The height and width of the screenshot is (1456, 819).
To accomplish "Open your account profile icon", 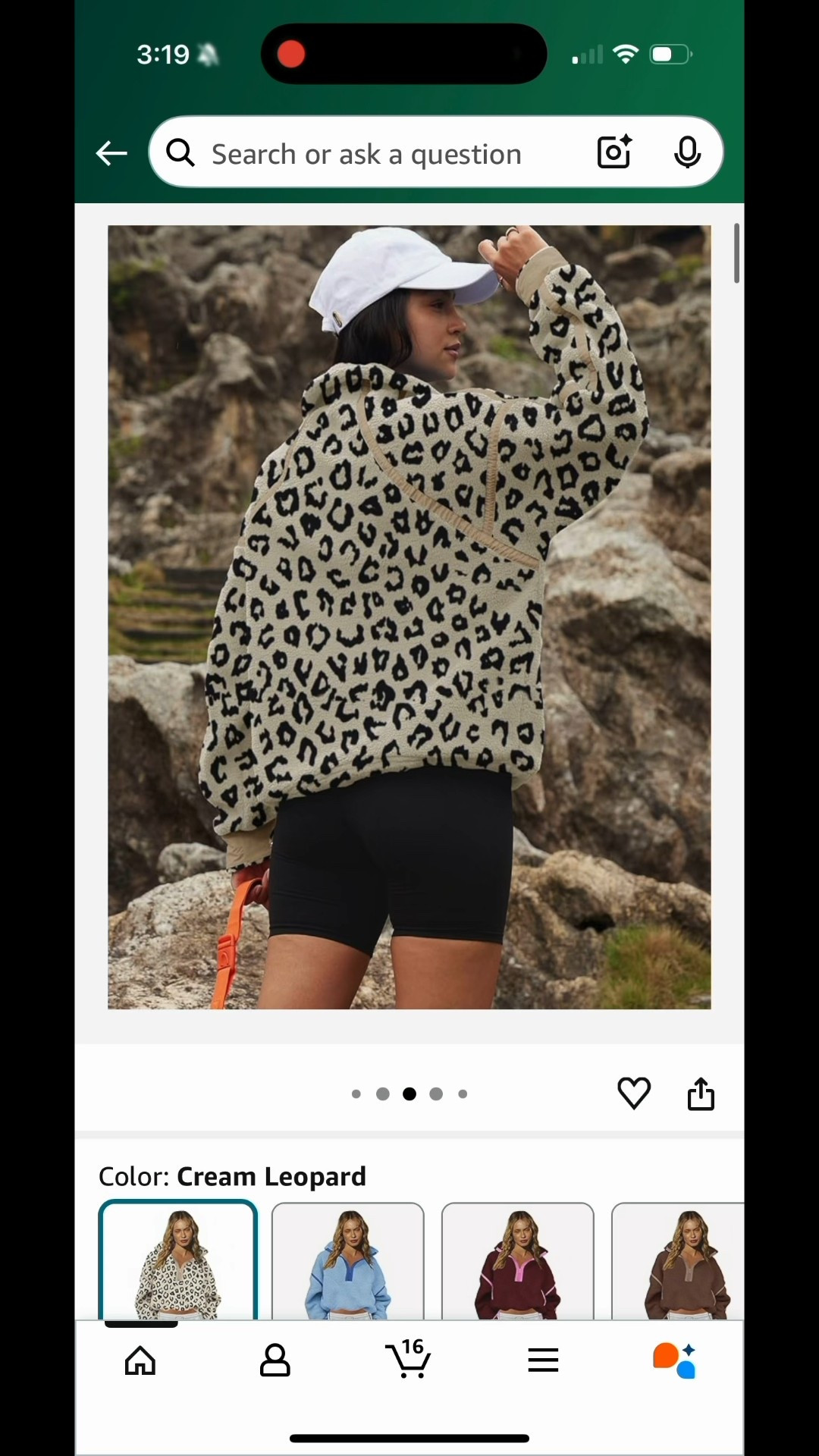I will pos(275,1360).
